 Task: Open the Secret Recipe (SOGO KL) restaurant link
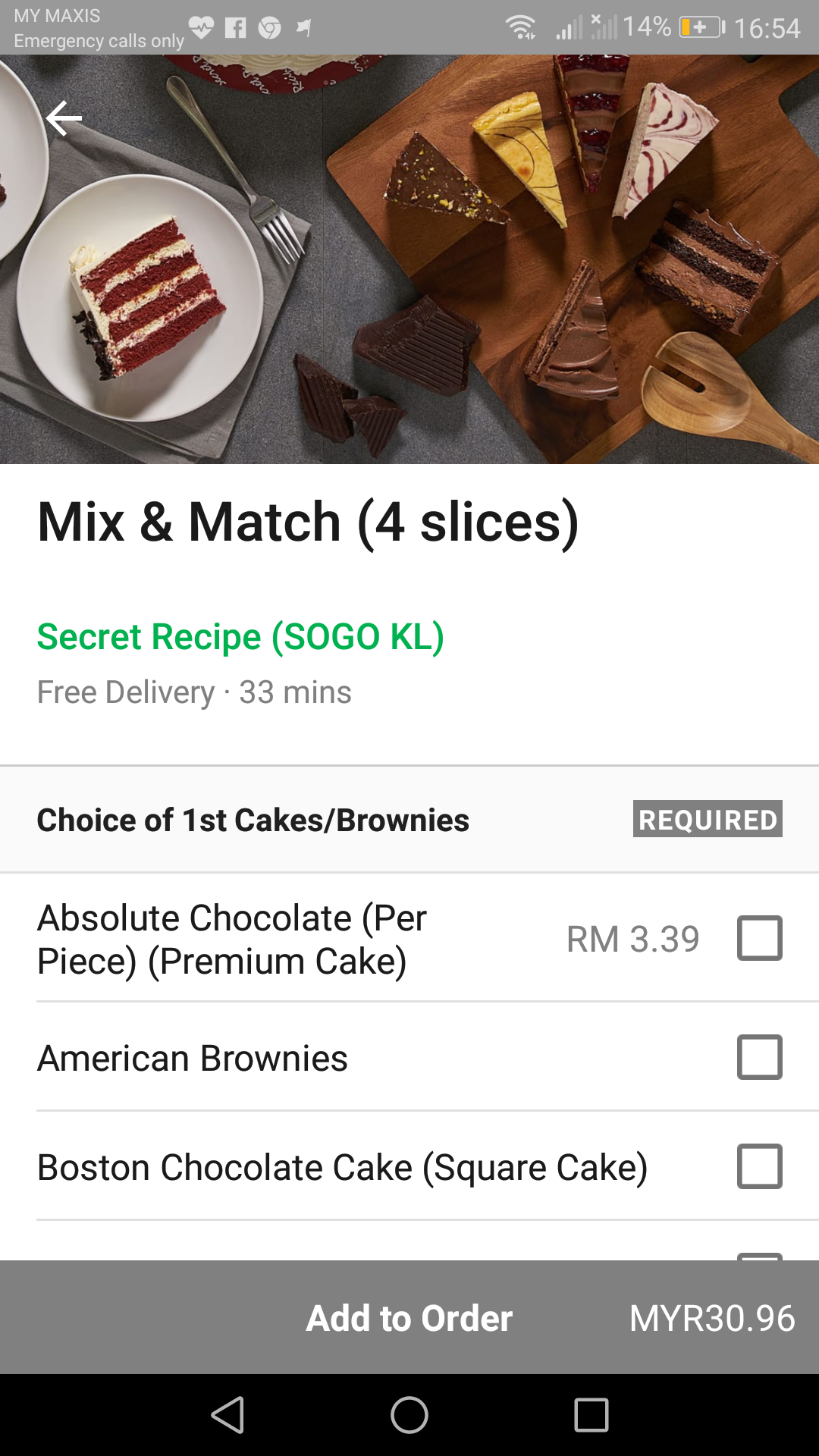point(240,636)
